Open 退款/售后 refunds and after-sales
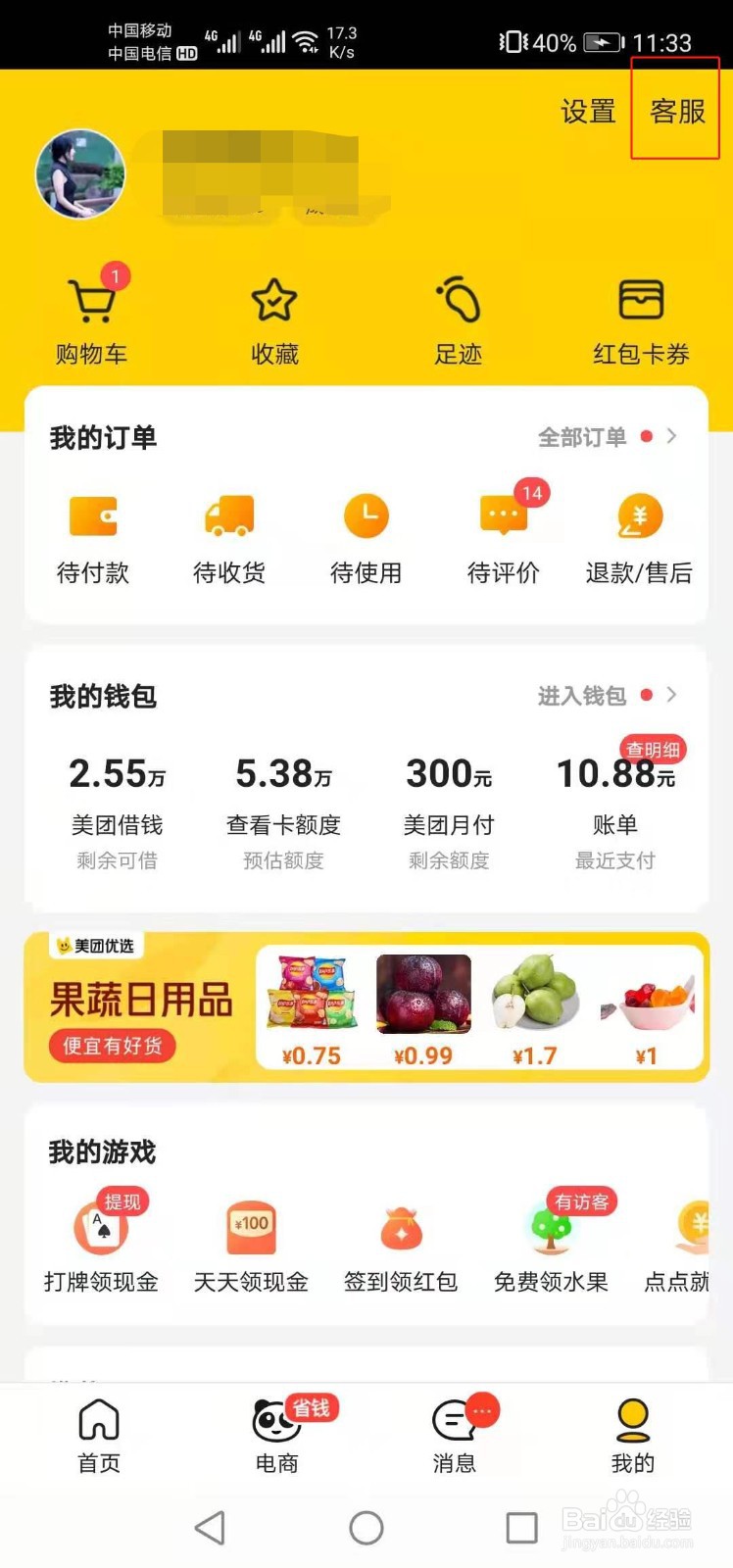This screenshot has width=733, height=1568. coord(639,539)
